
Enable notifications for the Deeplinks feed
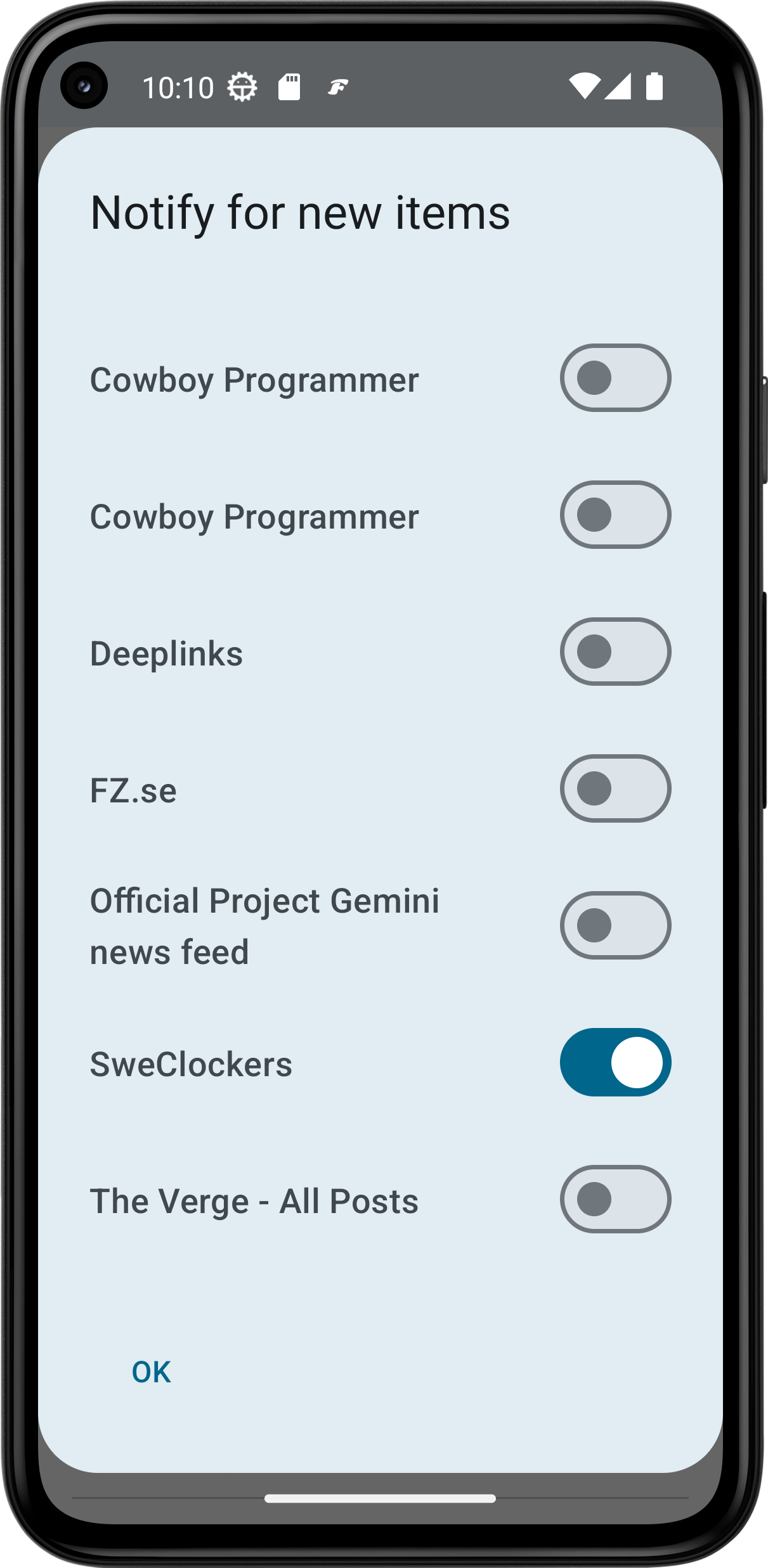coord(614,652)
